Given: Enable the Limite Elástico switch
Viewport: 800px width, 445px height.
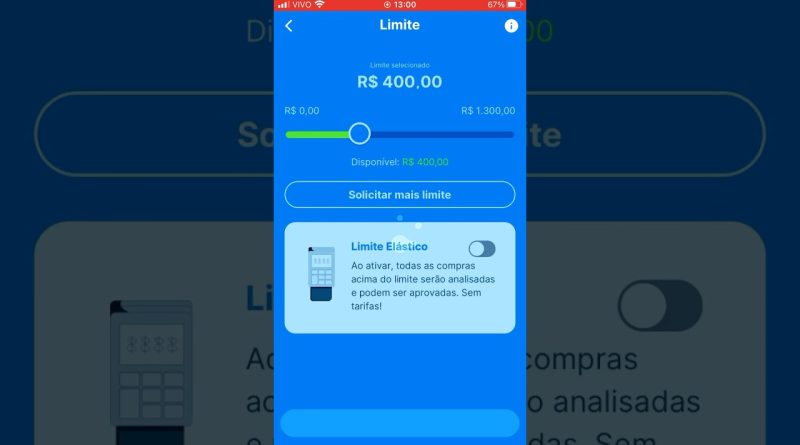Looking at the screenshot, I should click(x=481, y=249).
